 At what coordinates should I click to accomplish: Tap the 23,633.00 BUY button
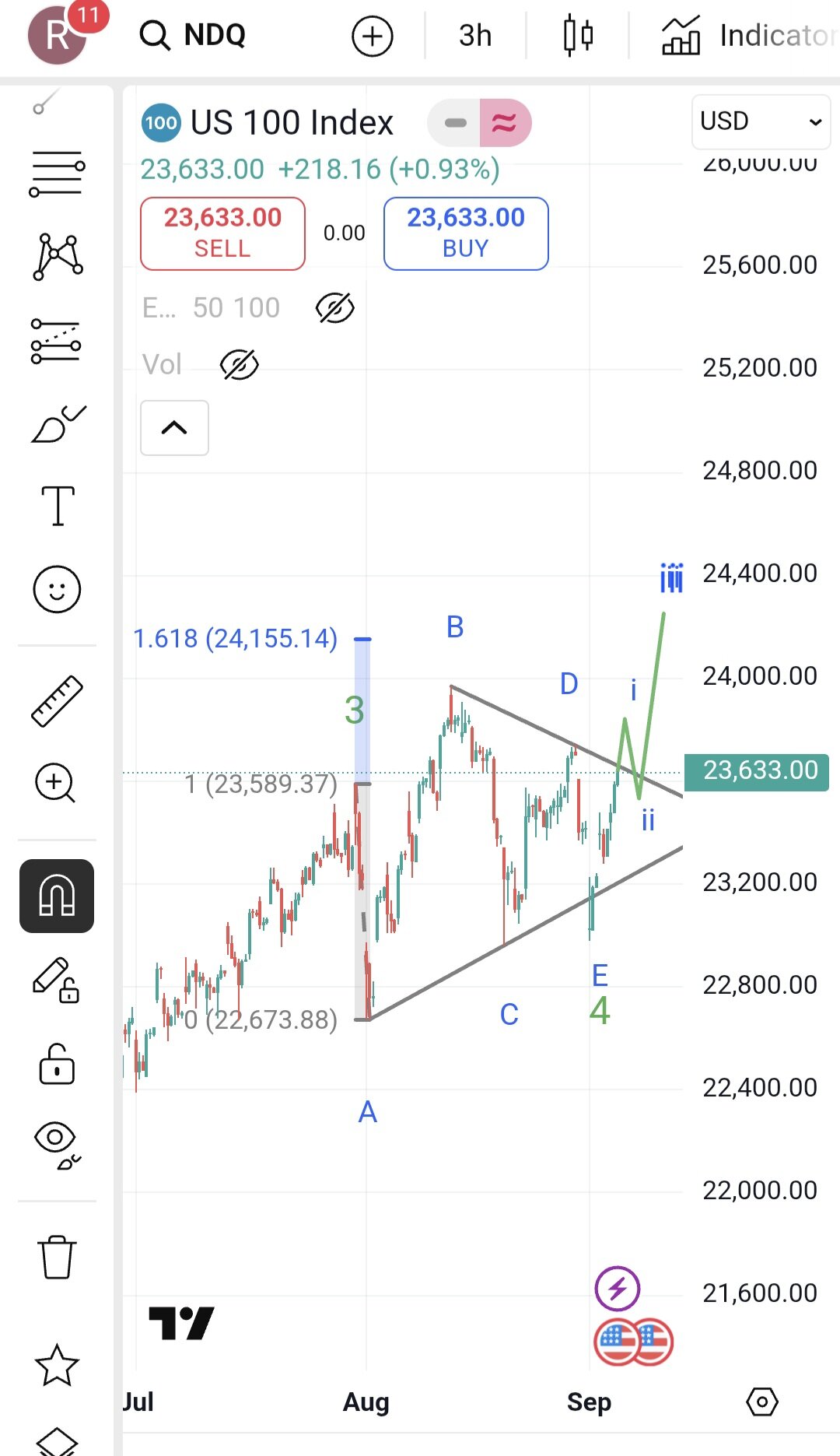[466, 233]
